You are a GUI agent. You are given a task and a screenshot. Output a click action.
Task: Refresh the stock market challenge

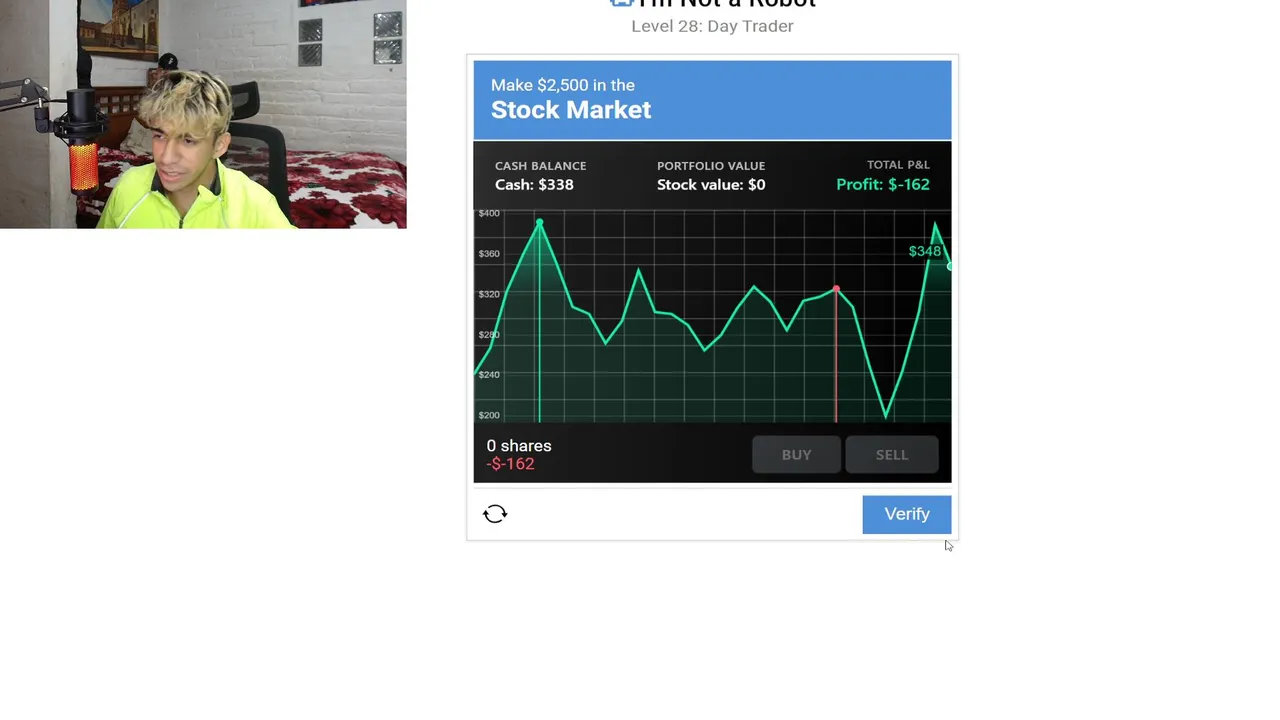tap(495, 514)
